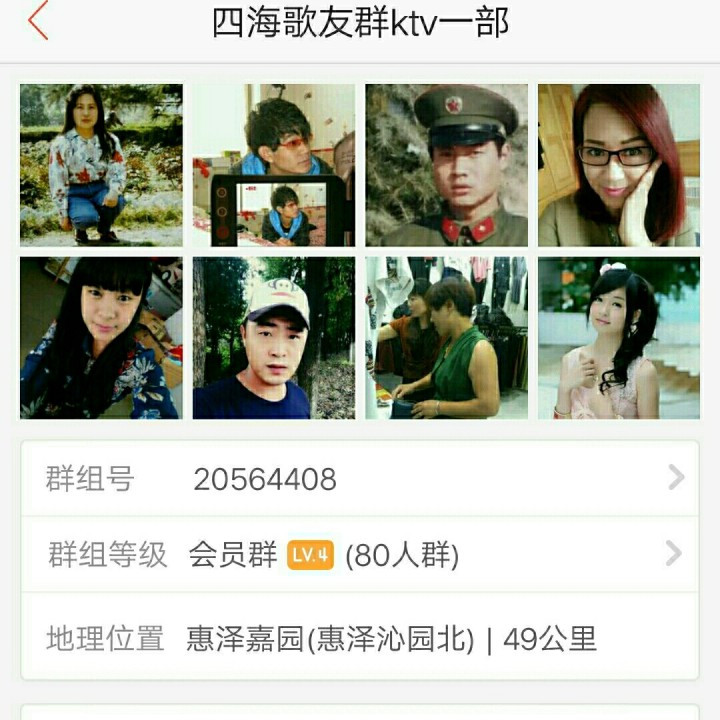The image size is (720, 720).
Task: View member photo of man in white cap
Action: tap(274, 338)
